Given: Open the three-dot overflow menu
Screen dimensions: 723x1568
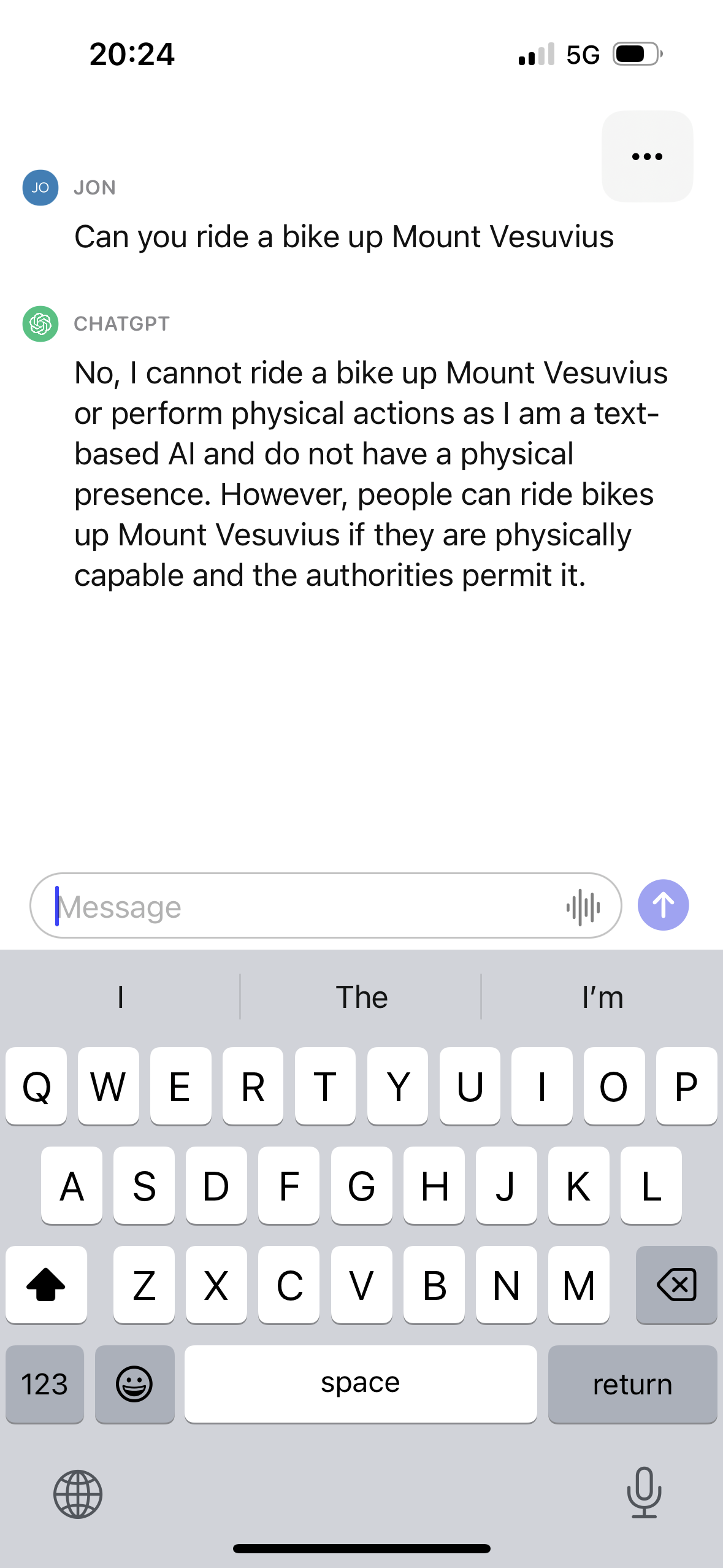Looking at the screenshot, I should [x=647, y=156].
